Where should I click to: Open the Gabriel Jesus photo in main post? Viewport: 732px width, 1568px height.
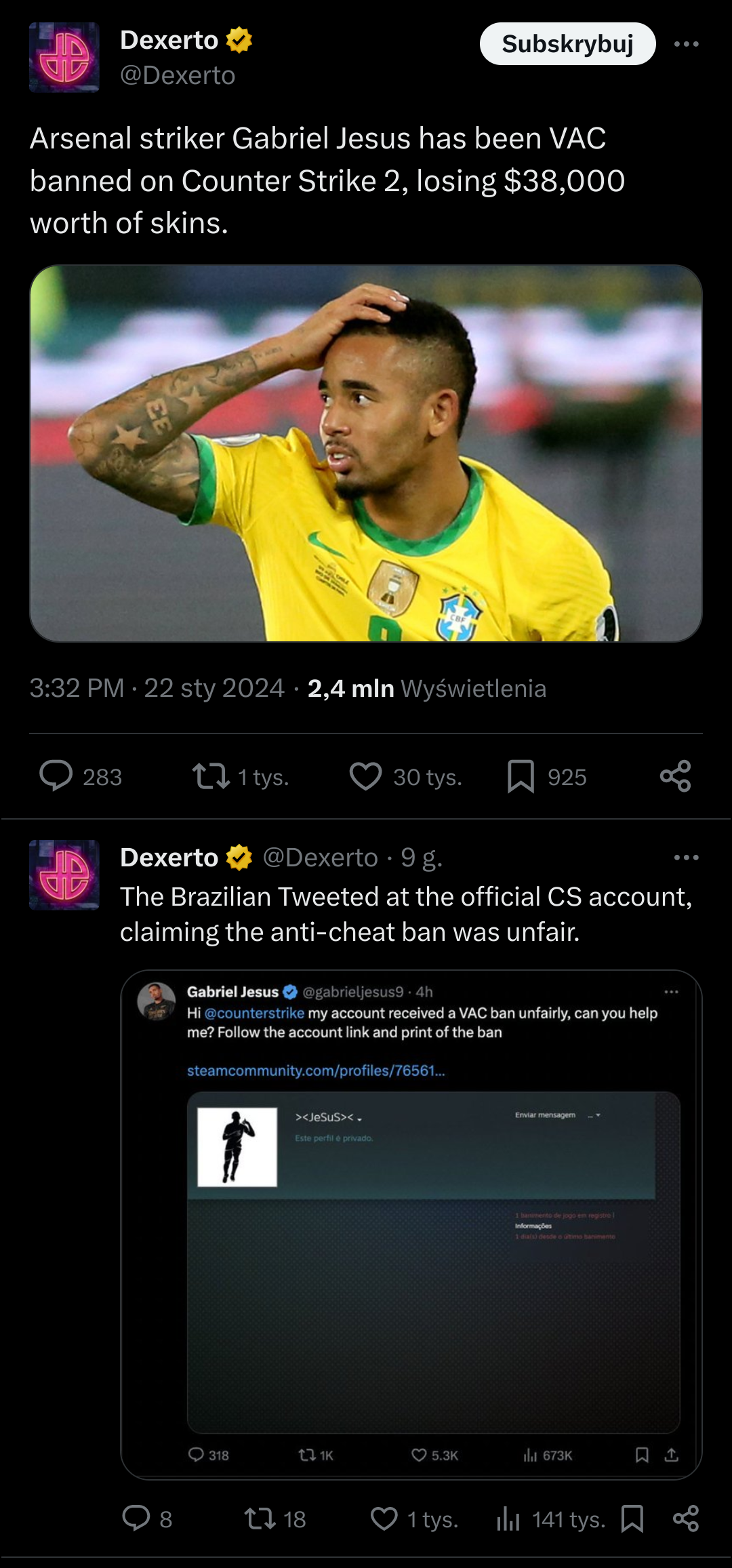(366, 453)
